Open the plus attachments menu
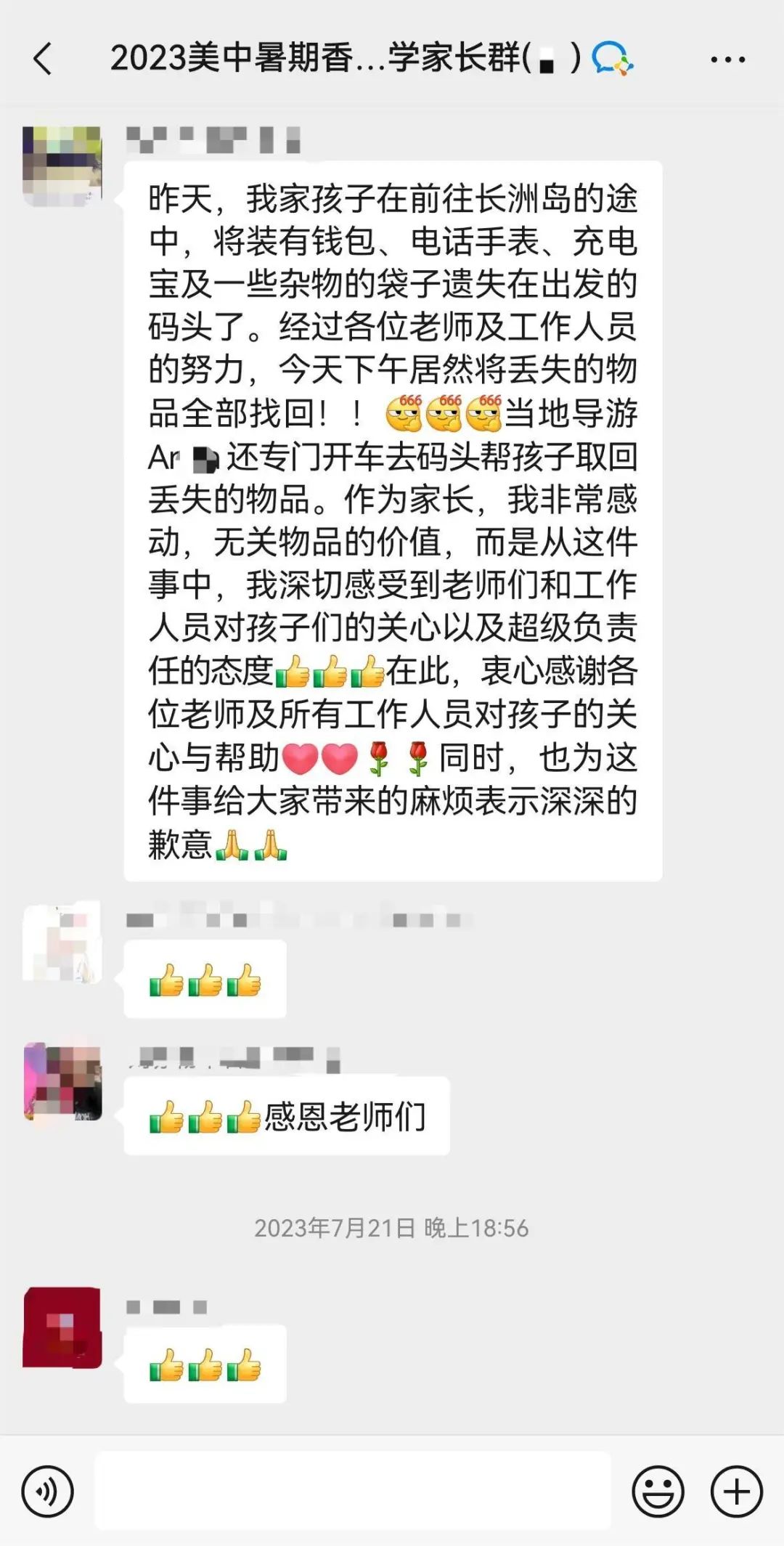 coord(736,1492)
